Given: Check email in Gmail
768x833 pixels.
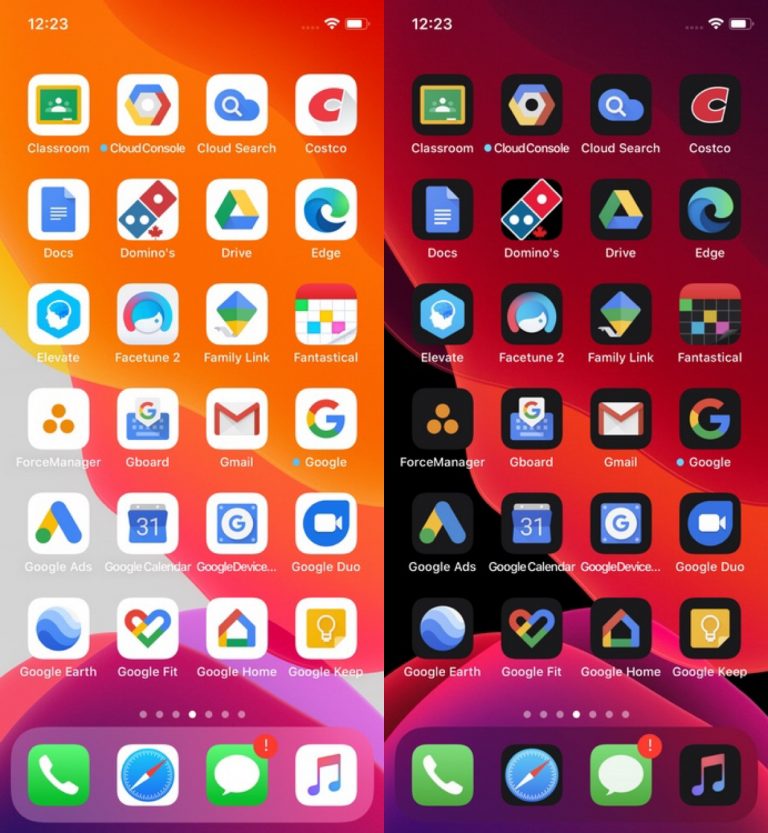Looking at the screenshot, I should click(236, 420).
